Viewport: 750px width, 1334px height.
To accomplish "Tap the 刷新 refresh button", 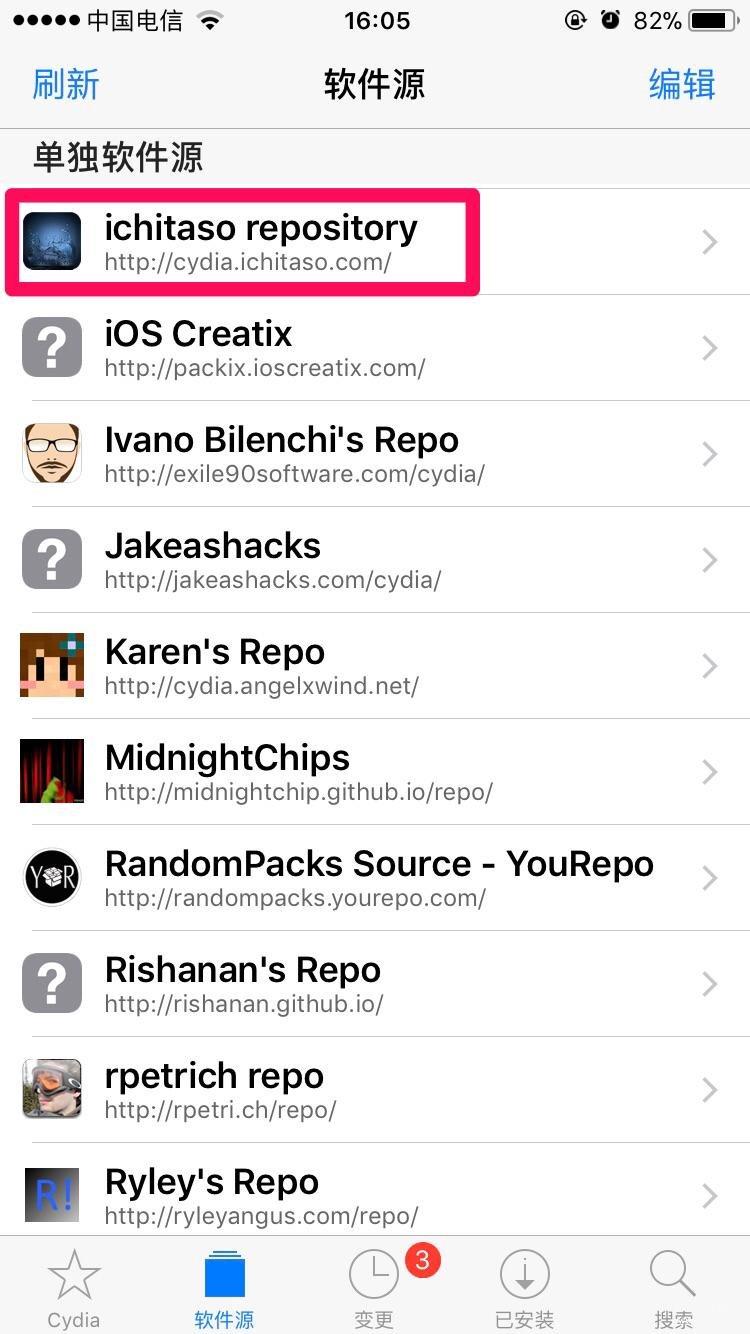I will (66, 85).
